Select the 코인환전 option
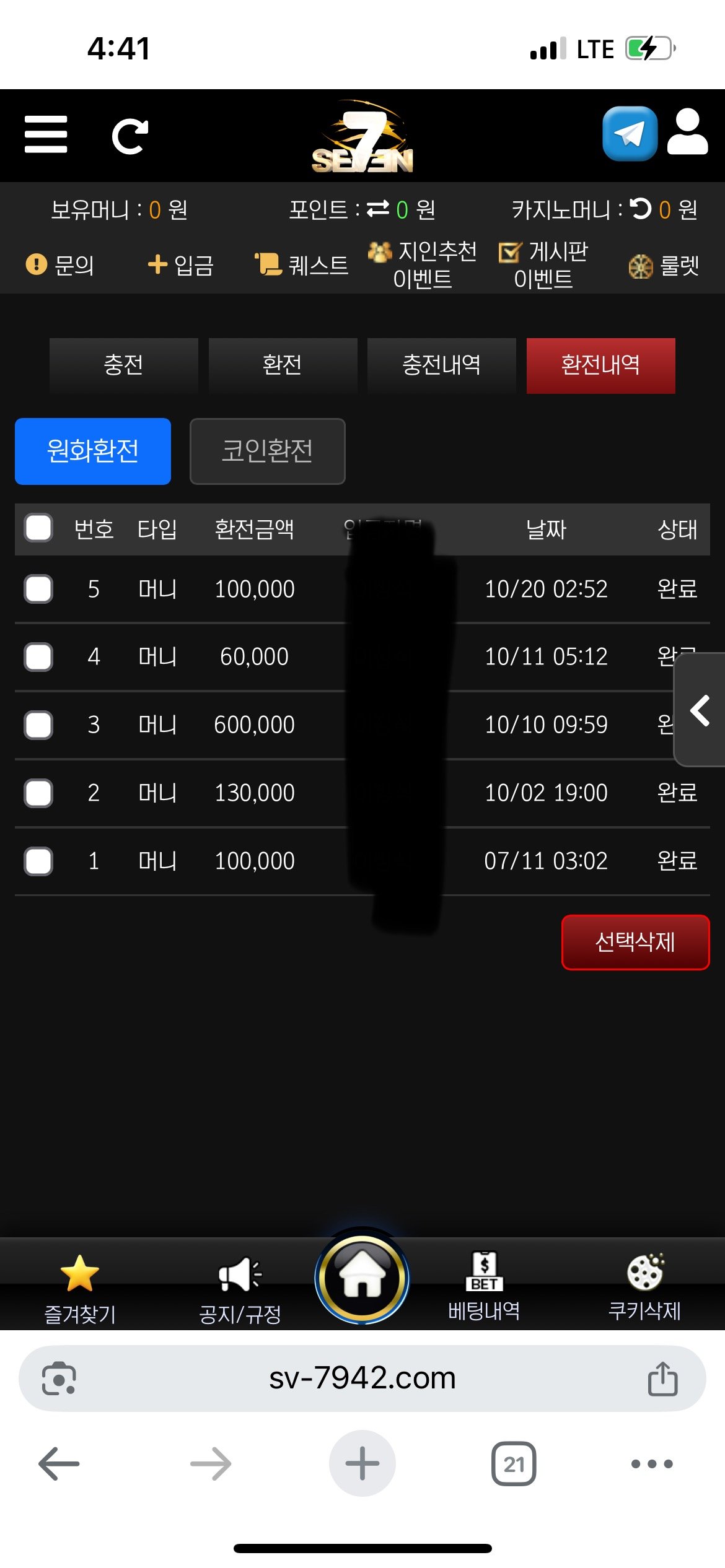Screen dimensions: 725x1568 [x=267, y=451]
